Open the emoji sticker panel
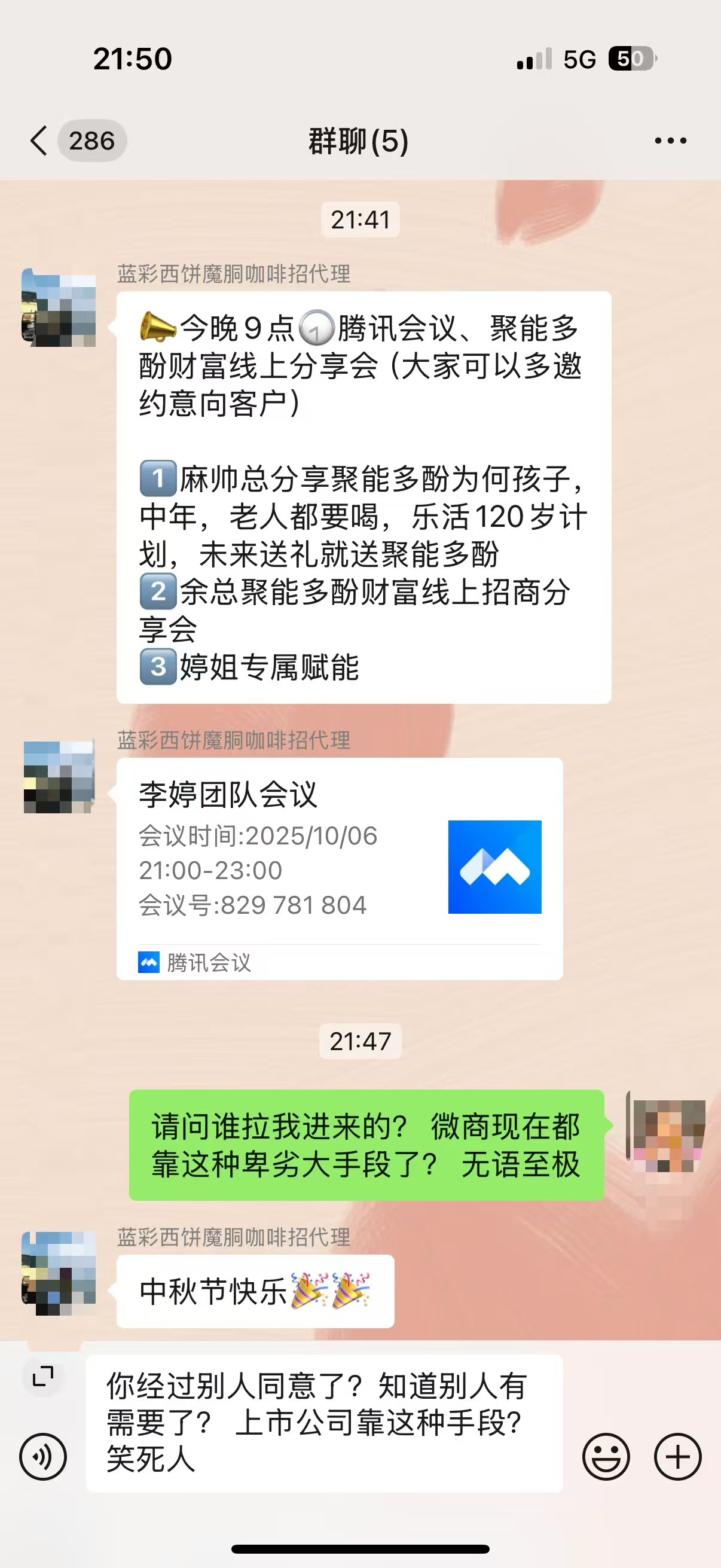 tap(606, 1457)
